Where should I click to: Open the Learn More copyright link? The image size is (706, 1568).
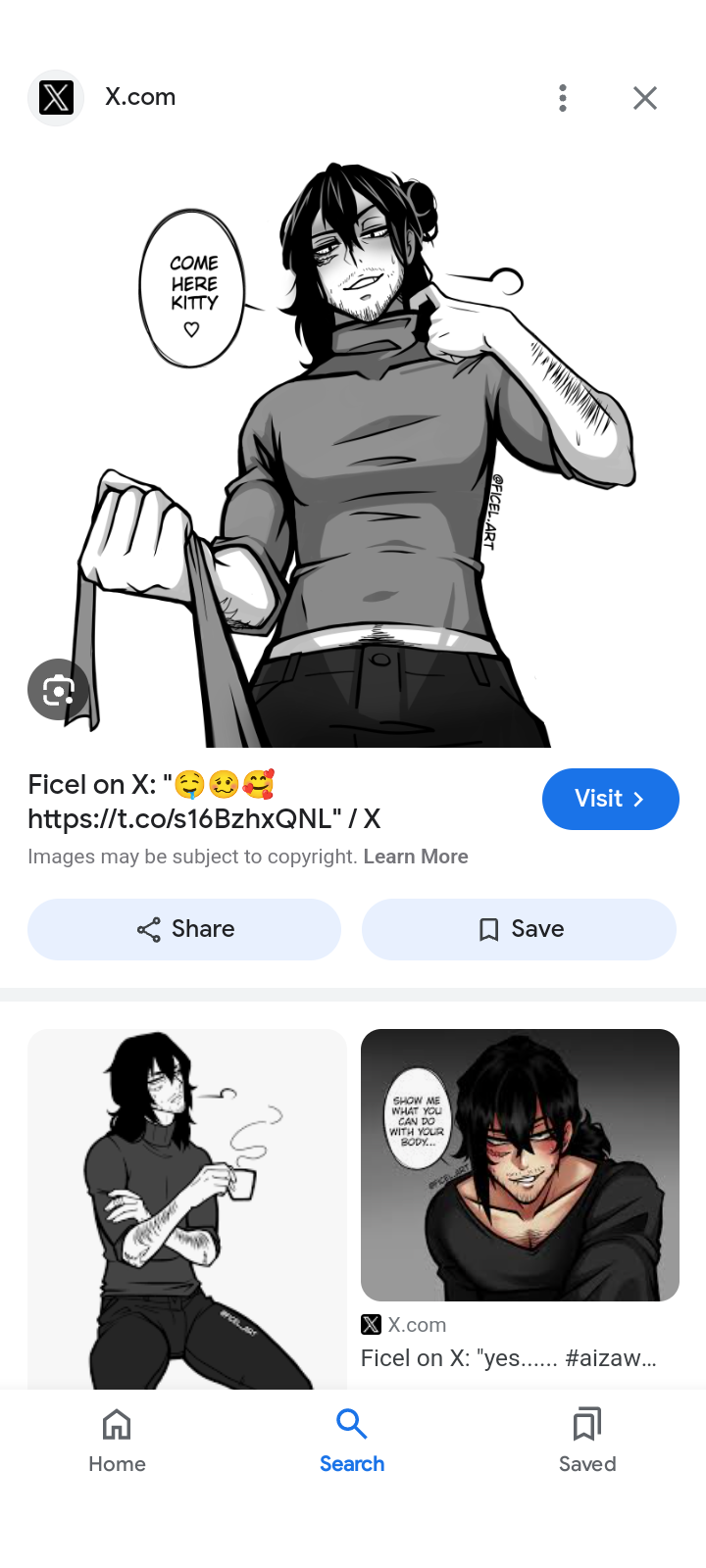click(416, 857)
